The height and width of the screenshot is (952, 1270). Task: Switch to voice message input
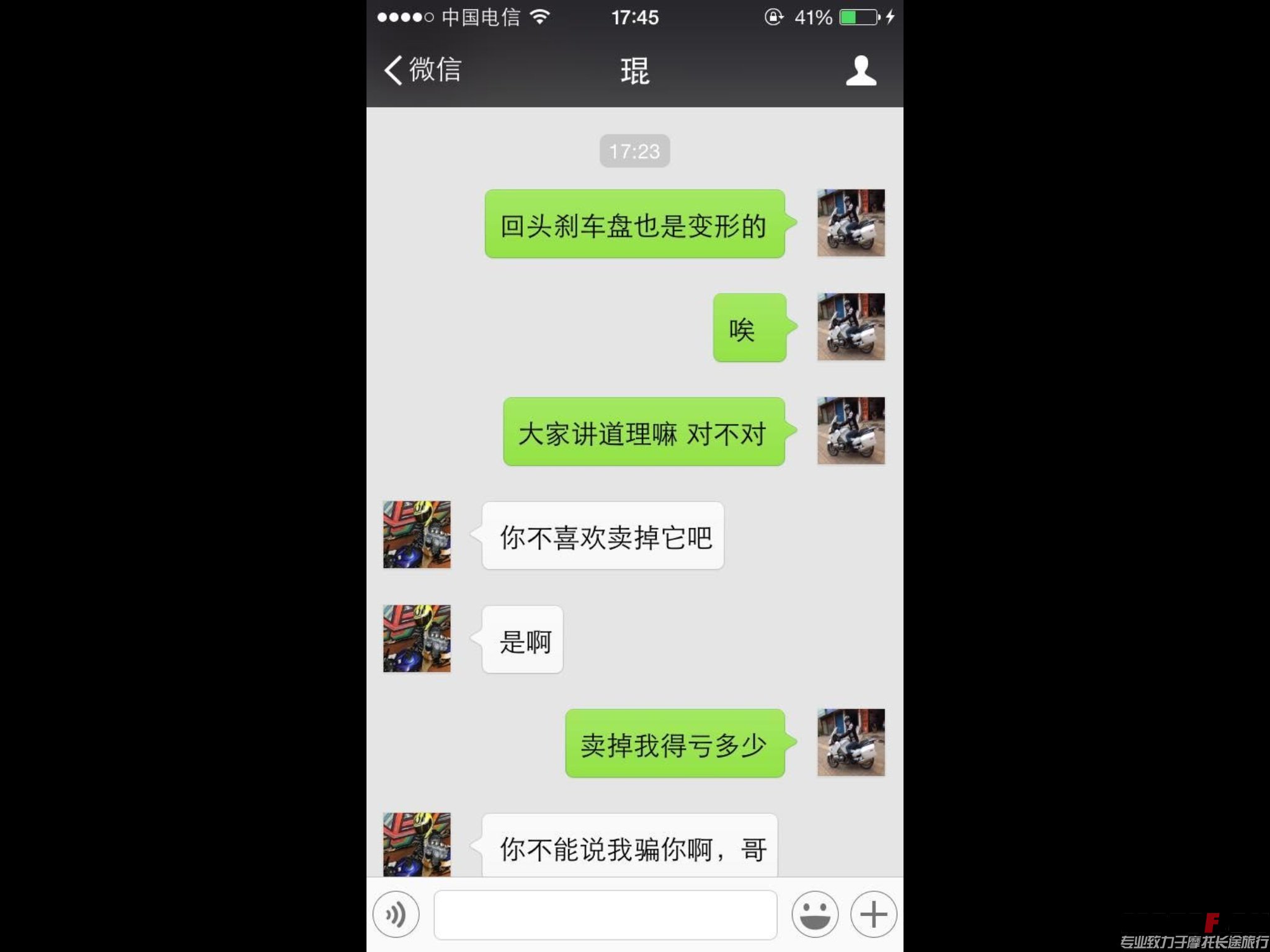[396, 914]
